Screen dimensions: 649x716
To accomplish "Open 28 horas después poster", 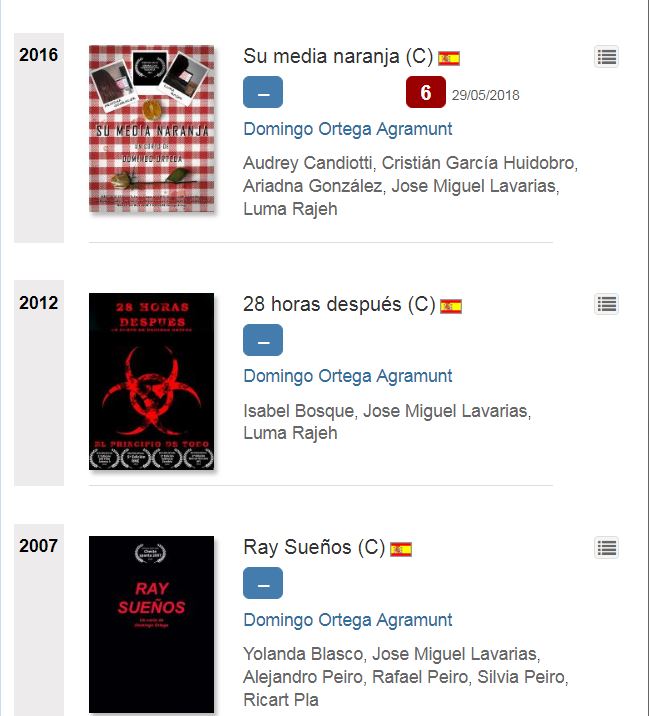I will click(x=151, y=382).
